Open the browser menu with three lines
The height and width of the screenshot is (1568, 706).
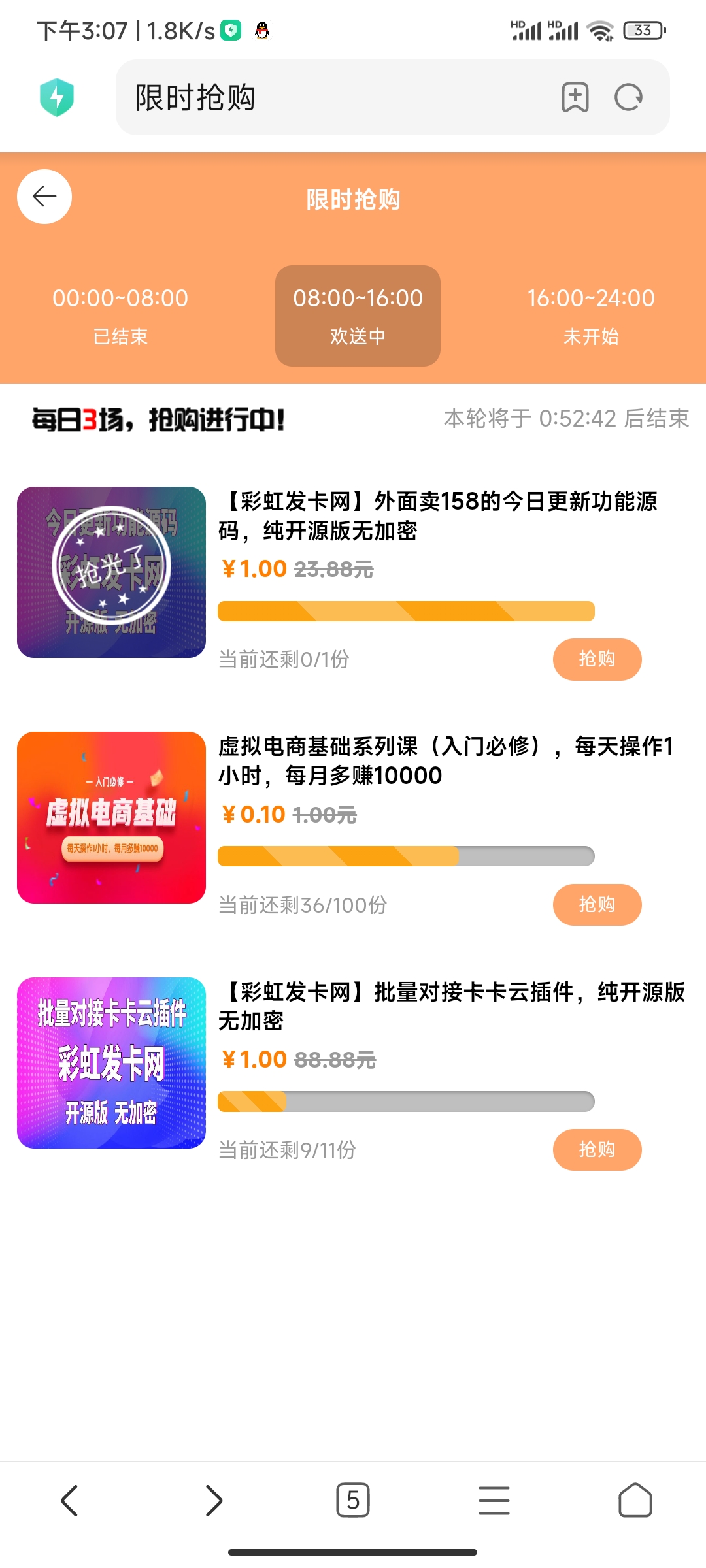tap(494, 1500)
